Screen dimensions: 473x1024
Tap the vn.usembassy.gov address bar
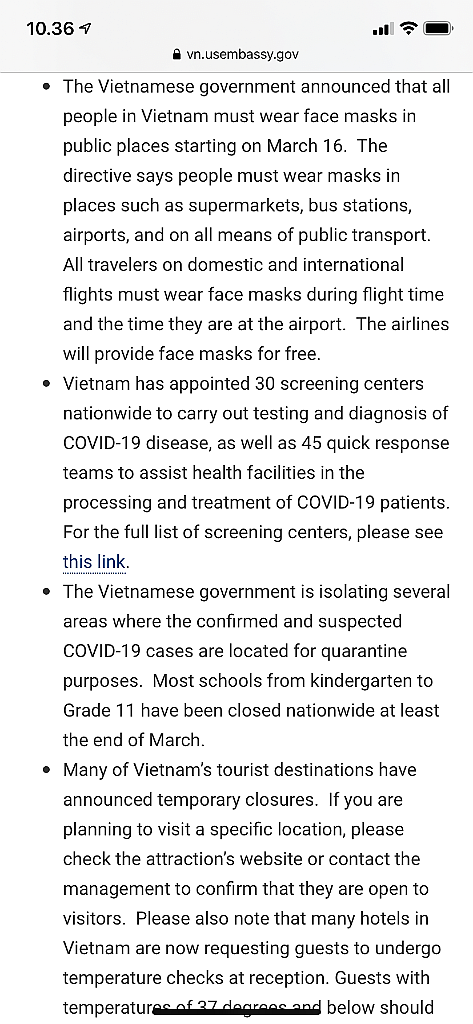click(x=236, y=55)
